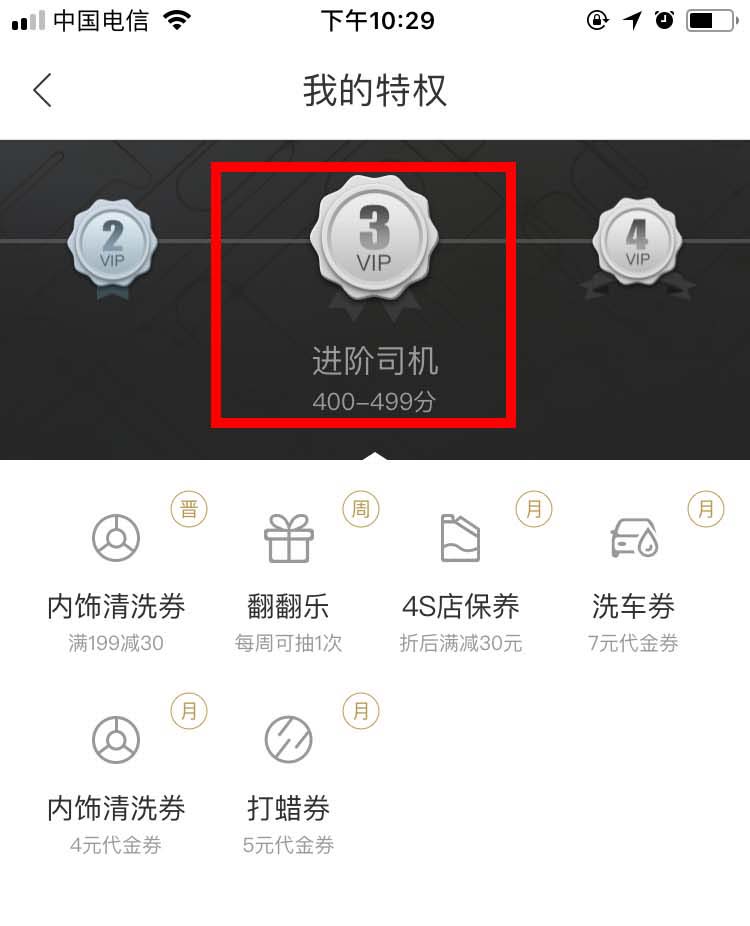Open 内饰清洗券 4元代金券
The height and width of the screenshot is (926, 750).
click(x=116, y=777)
